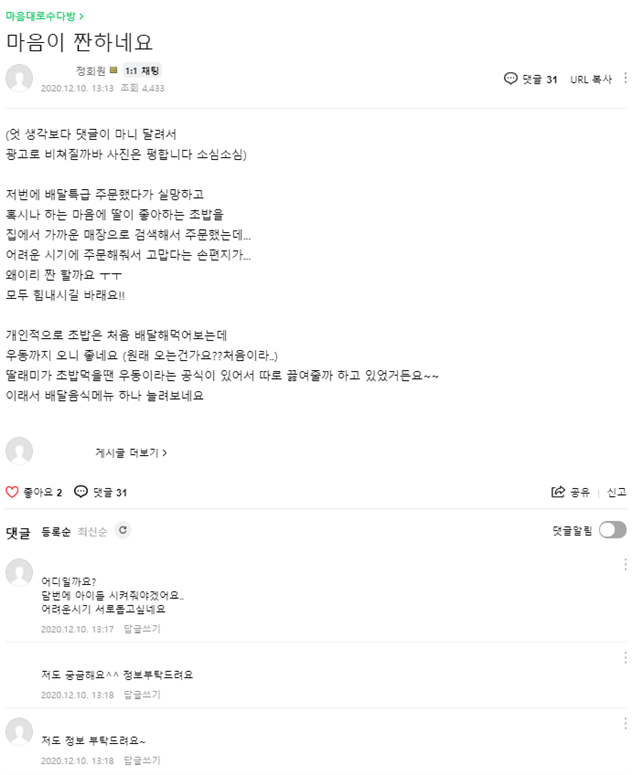Screen dimensions: 643x775
Task: Refresh the comment list
Action: tap(123, 530)
